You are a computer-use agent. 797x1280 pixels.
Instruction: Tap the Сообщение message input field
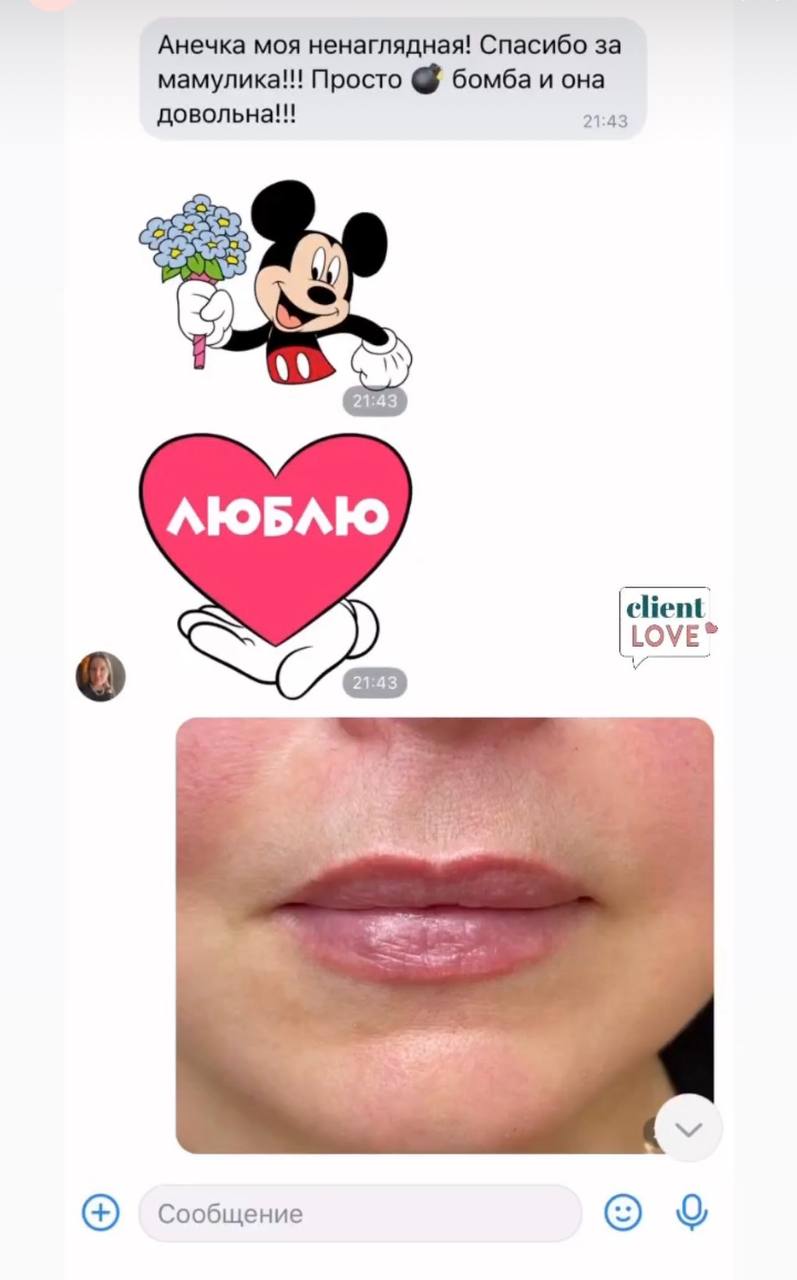pyautogui.click(x=360, y=1214)
